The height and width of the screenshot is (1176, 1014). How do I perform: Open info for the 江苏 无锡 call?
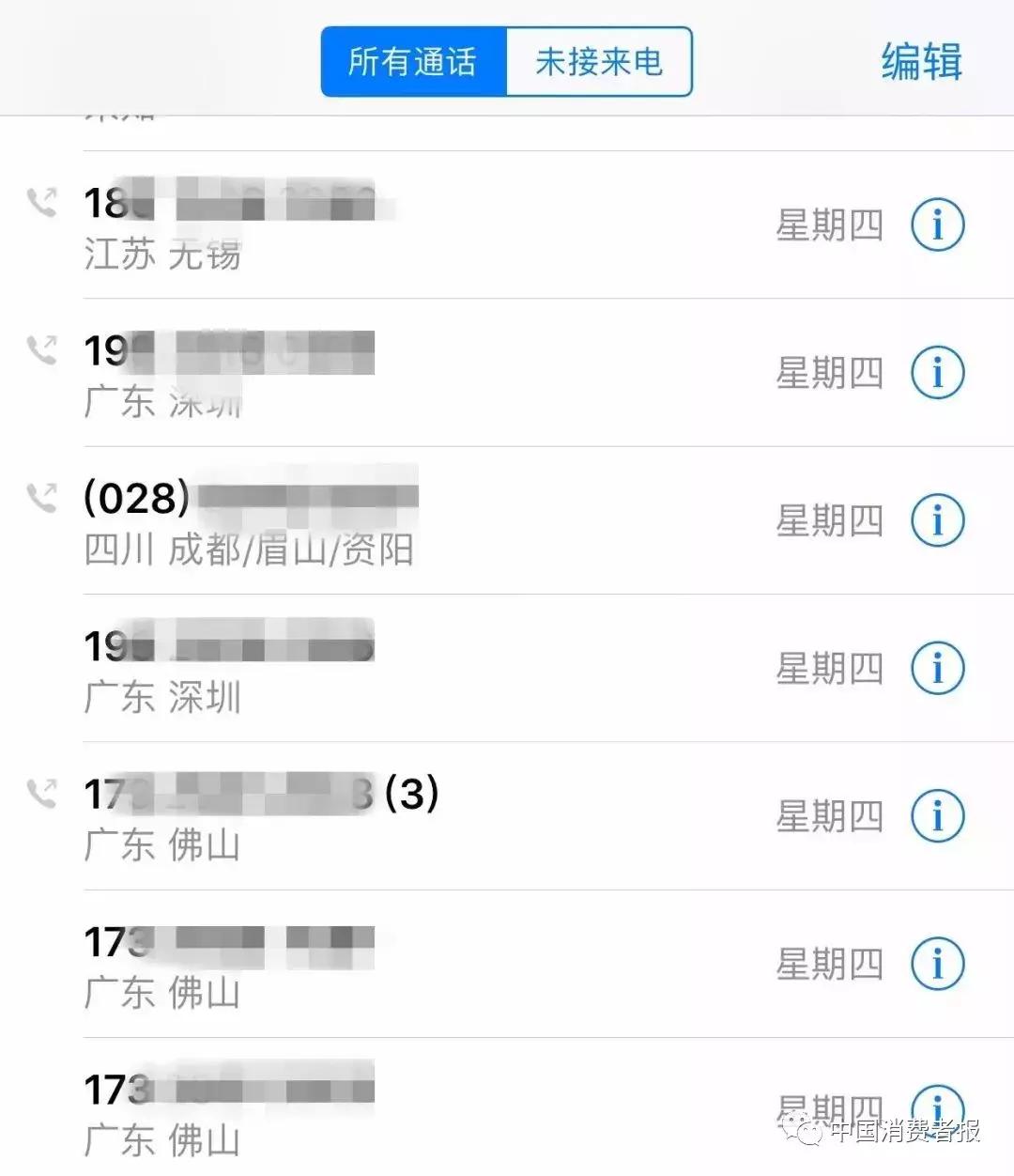click(936, 223)
